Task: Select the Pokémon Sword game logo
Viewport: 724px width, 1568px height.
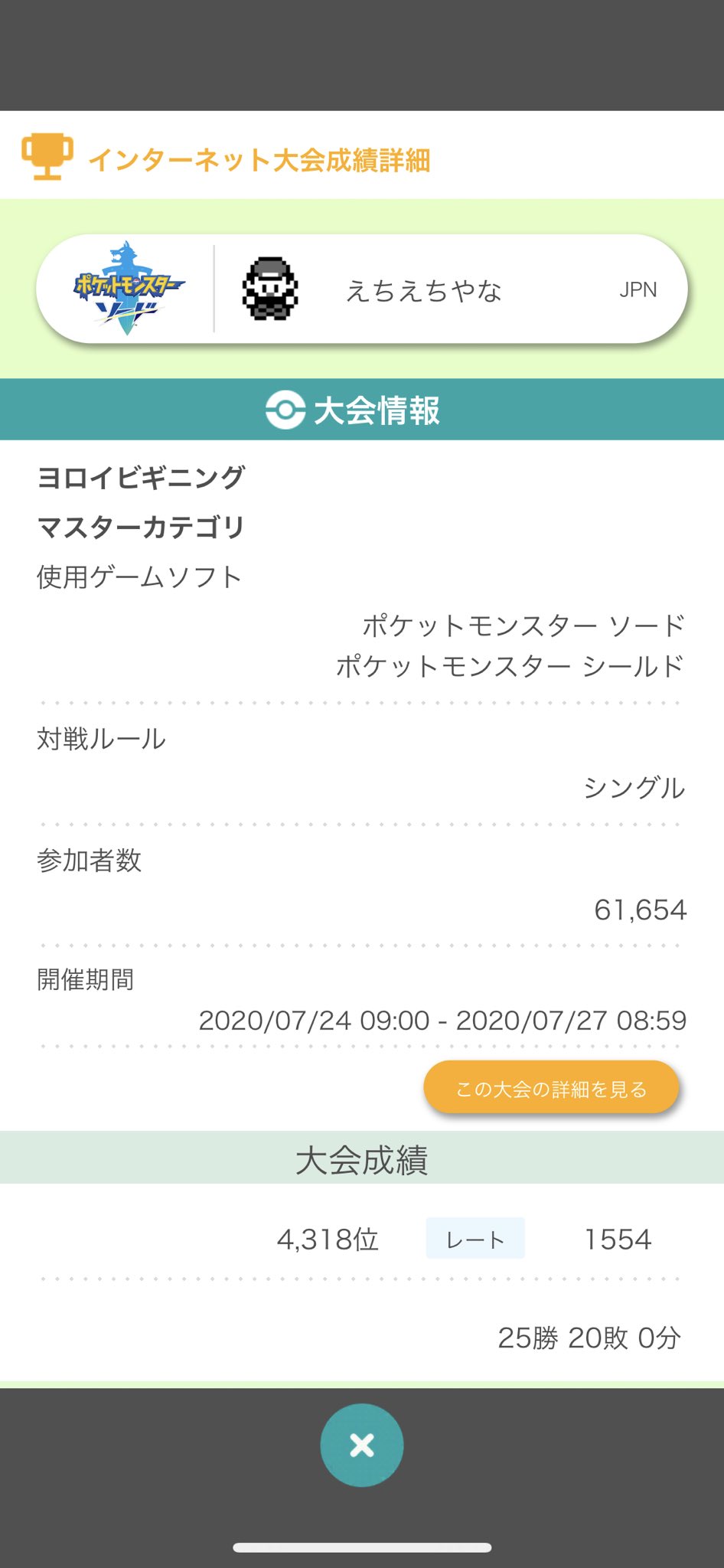Action: [x=130, y=287]
